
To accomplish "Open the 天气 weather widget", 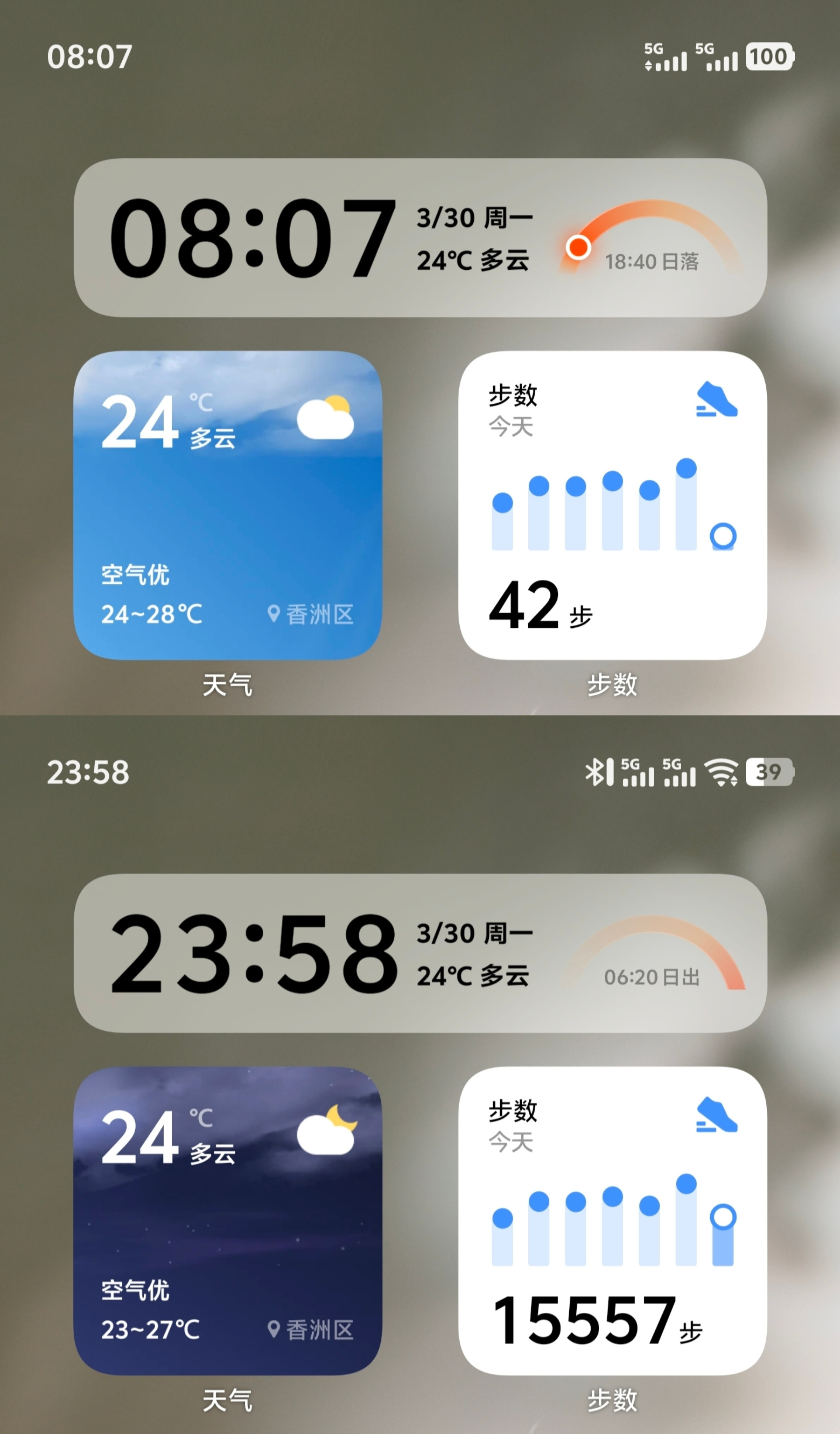I will [228, 506].
